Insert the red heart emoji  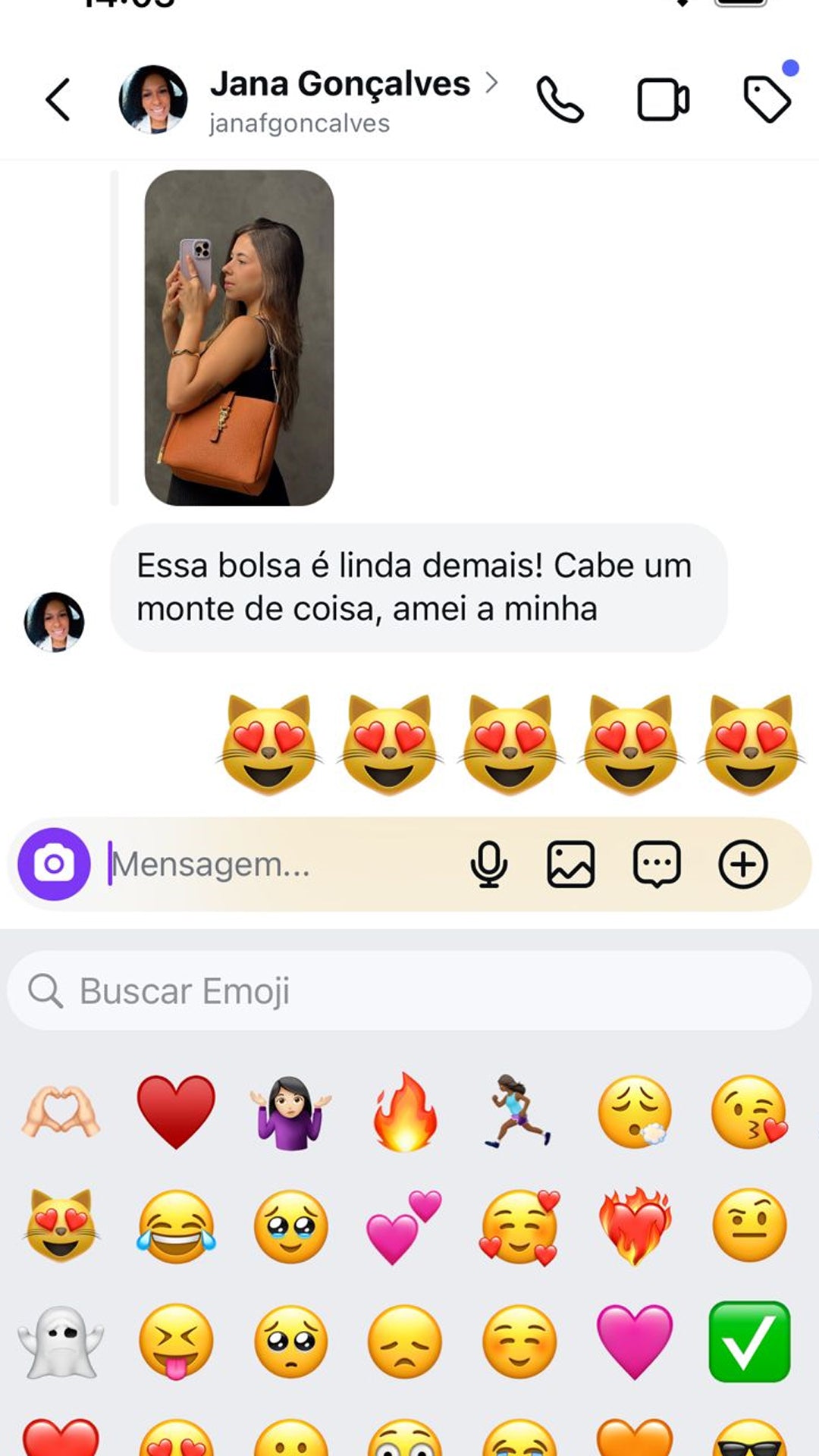tap(176, 1111)
